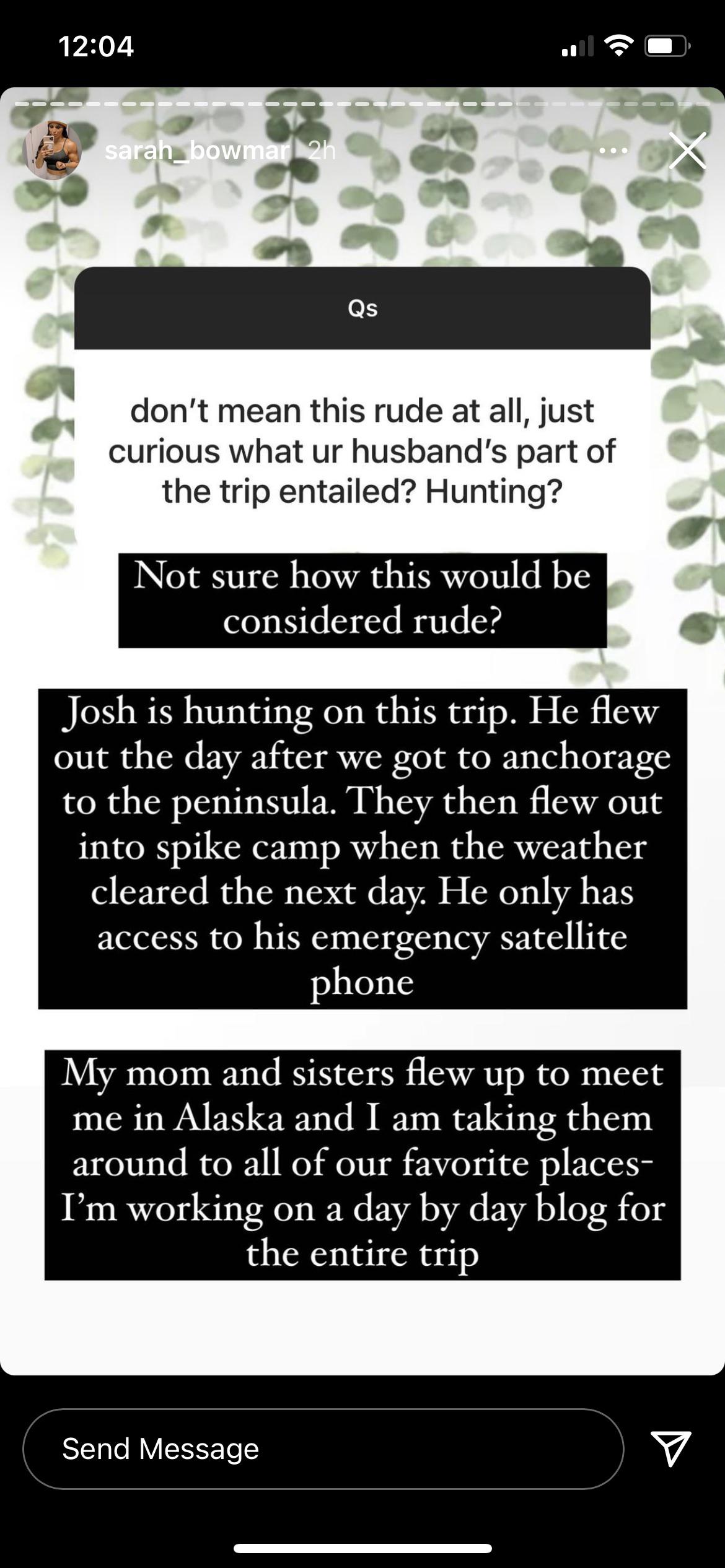Open the three-dot story options menu
The height and width of the screenshot is (1568, 725).
613,150
